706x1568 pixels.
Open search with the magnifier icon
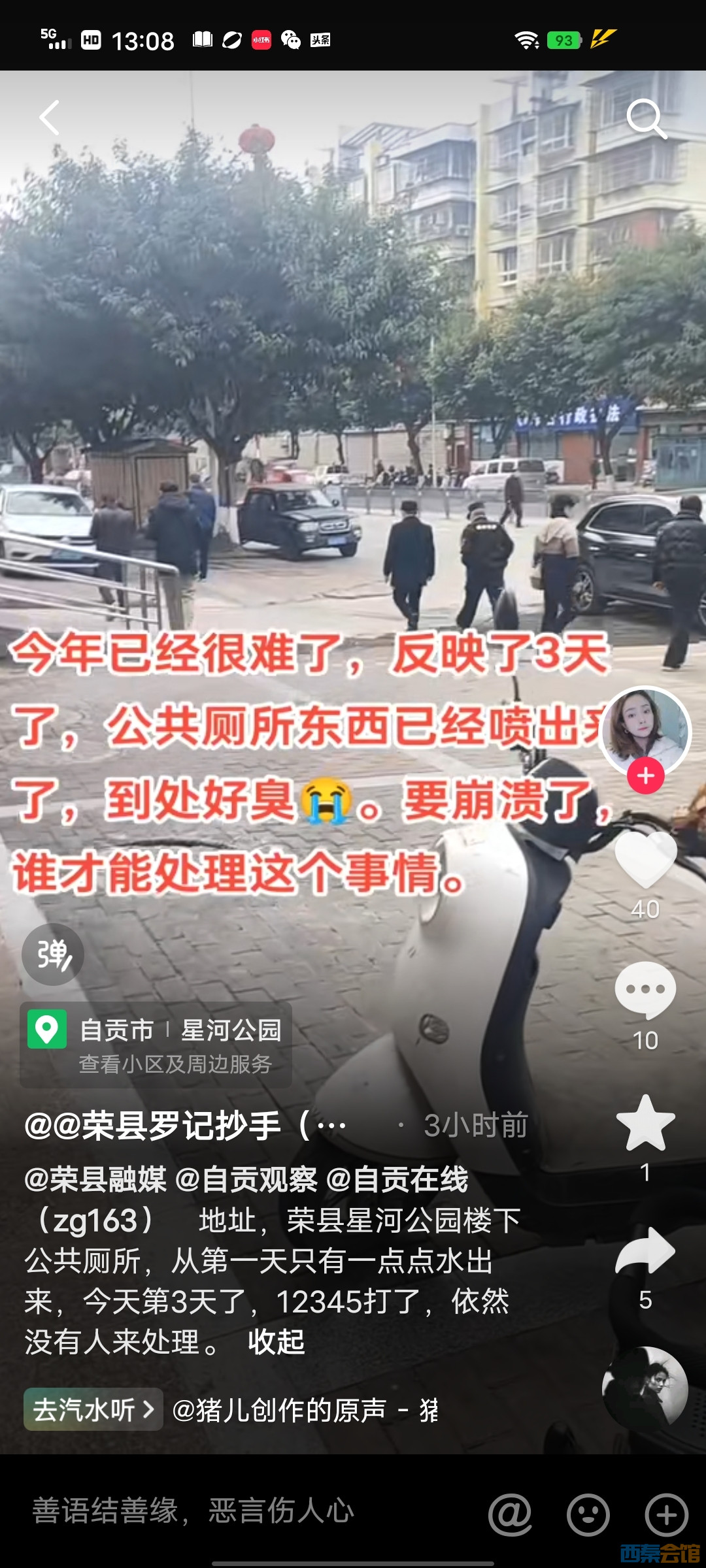(645, 119)
